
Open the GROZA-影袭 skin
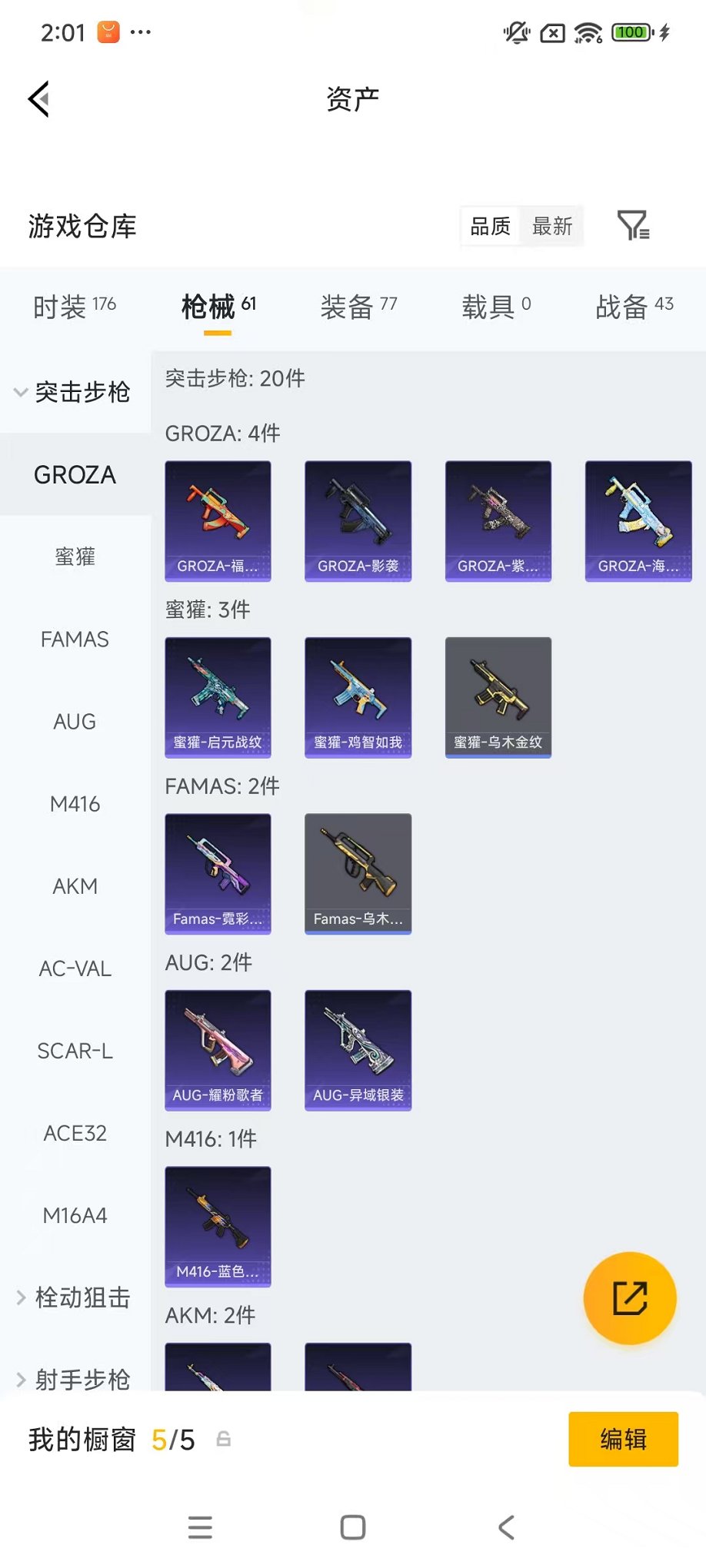click(358, 520)
